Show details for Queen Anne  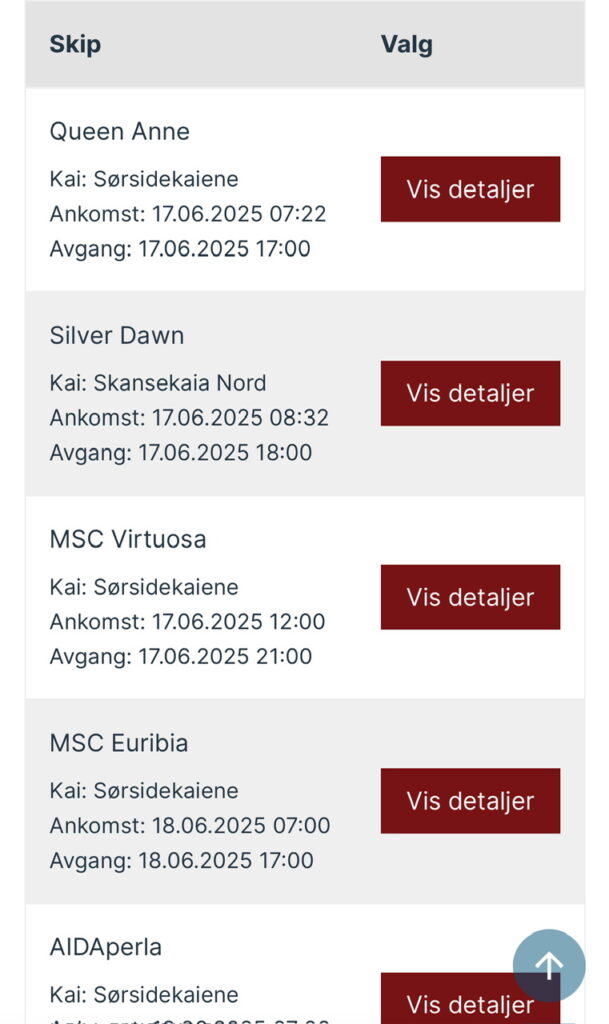[470, 189]
